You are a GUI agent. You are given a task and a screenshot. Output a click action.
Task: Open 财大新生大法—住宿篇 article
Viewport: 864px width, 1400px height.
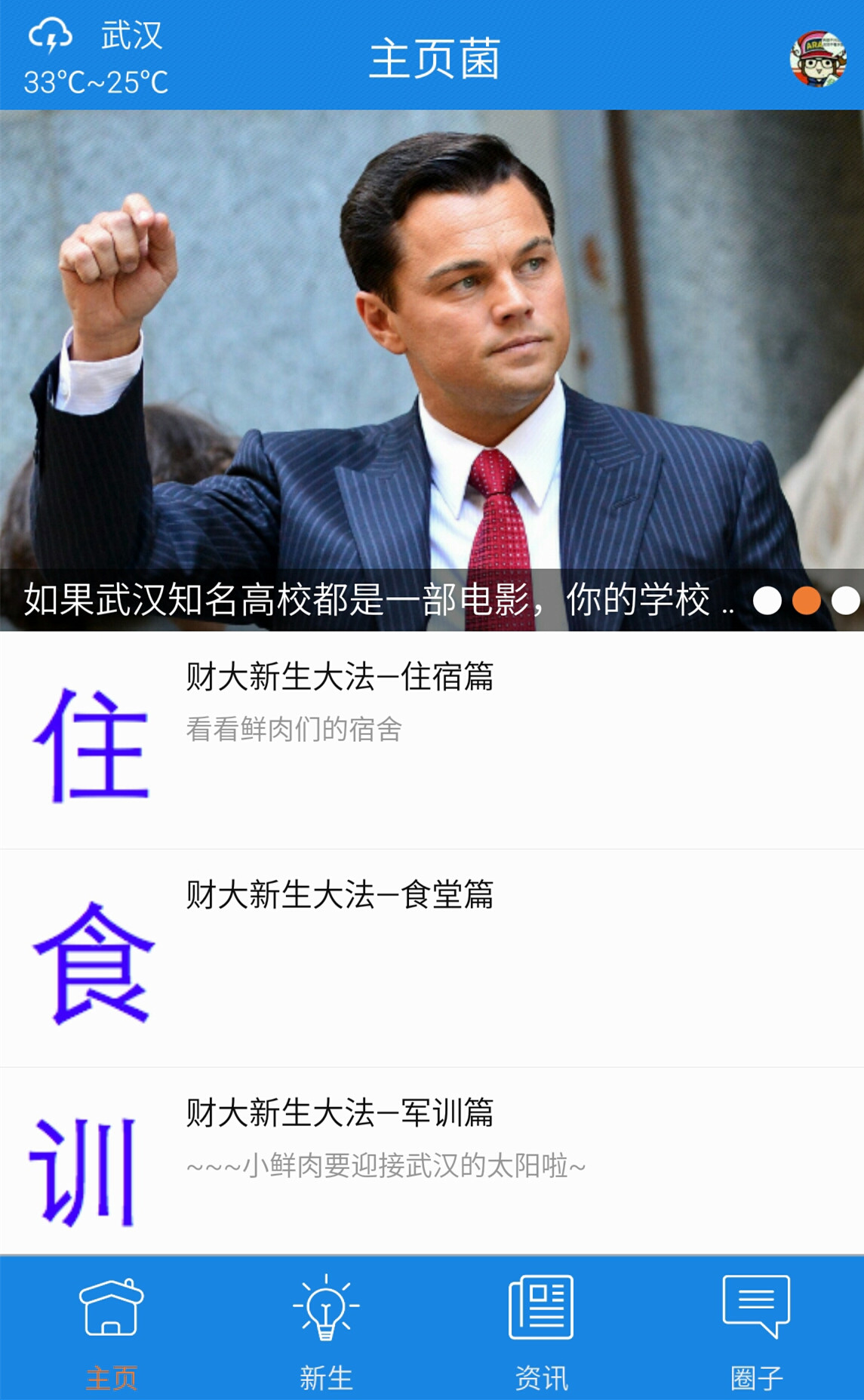click(432, 740)
